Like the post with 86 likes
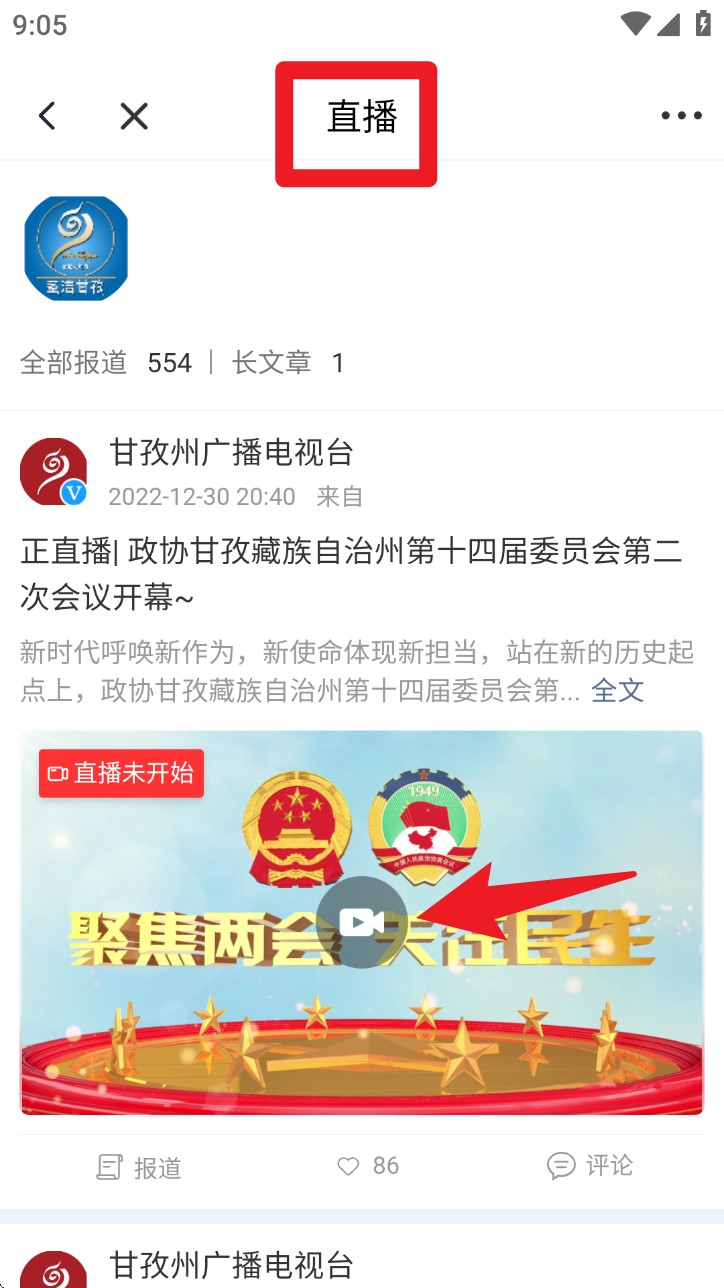Image resolution: width=724 pixels, height=1288 pixels. (x=367, y=1166)
